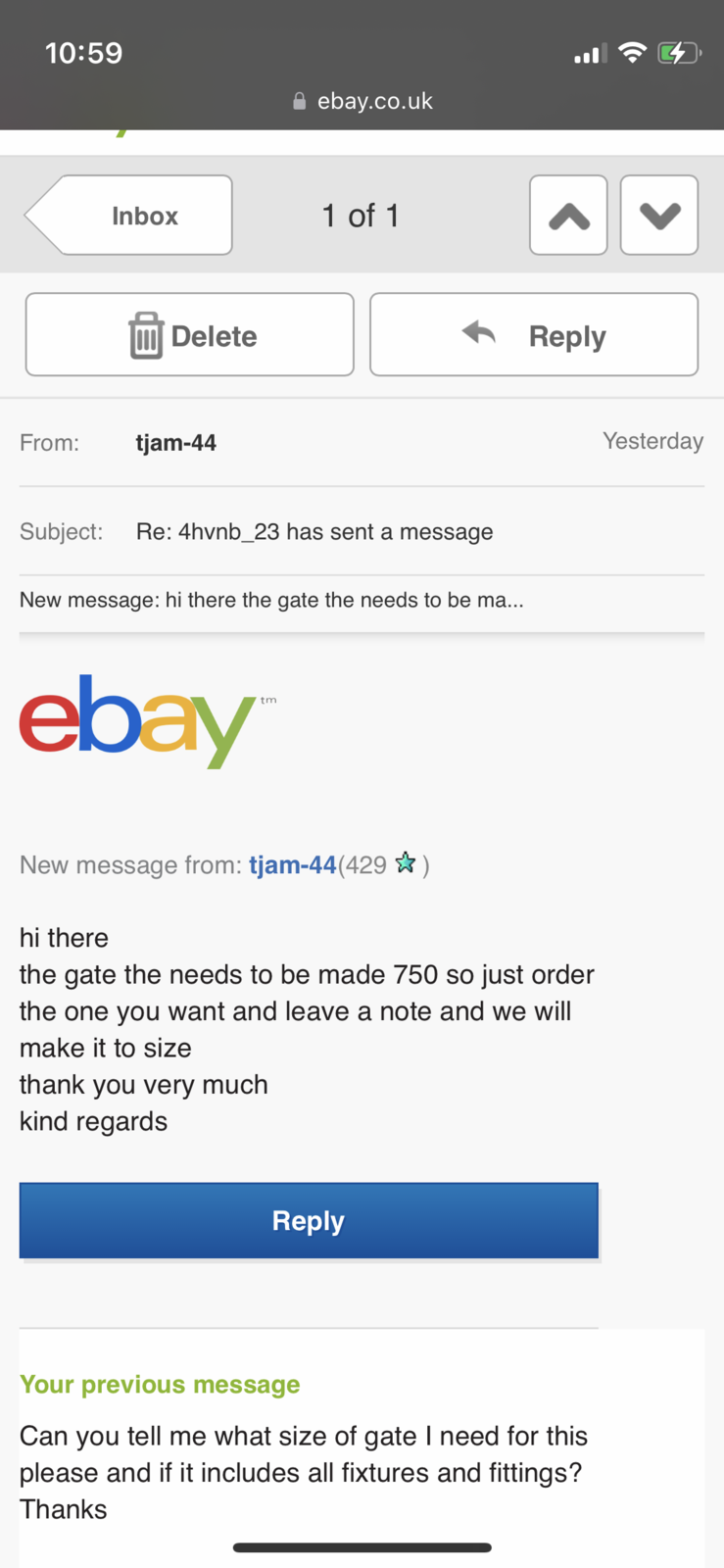The width and height of the screenshot is (724, 1568).
Task: Tap the white Reply button beside Delete
Action: tap(534, 335)
